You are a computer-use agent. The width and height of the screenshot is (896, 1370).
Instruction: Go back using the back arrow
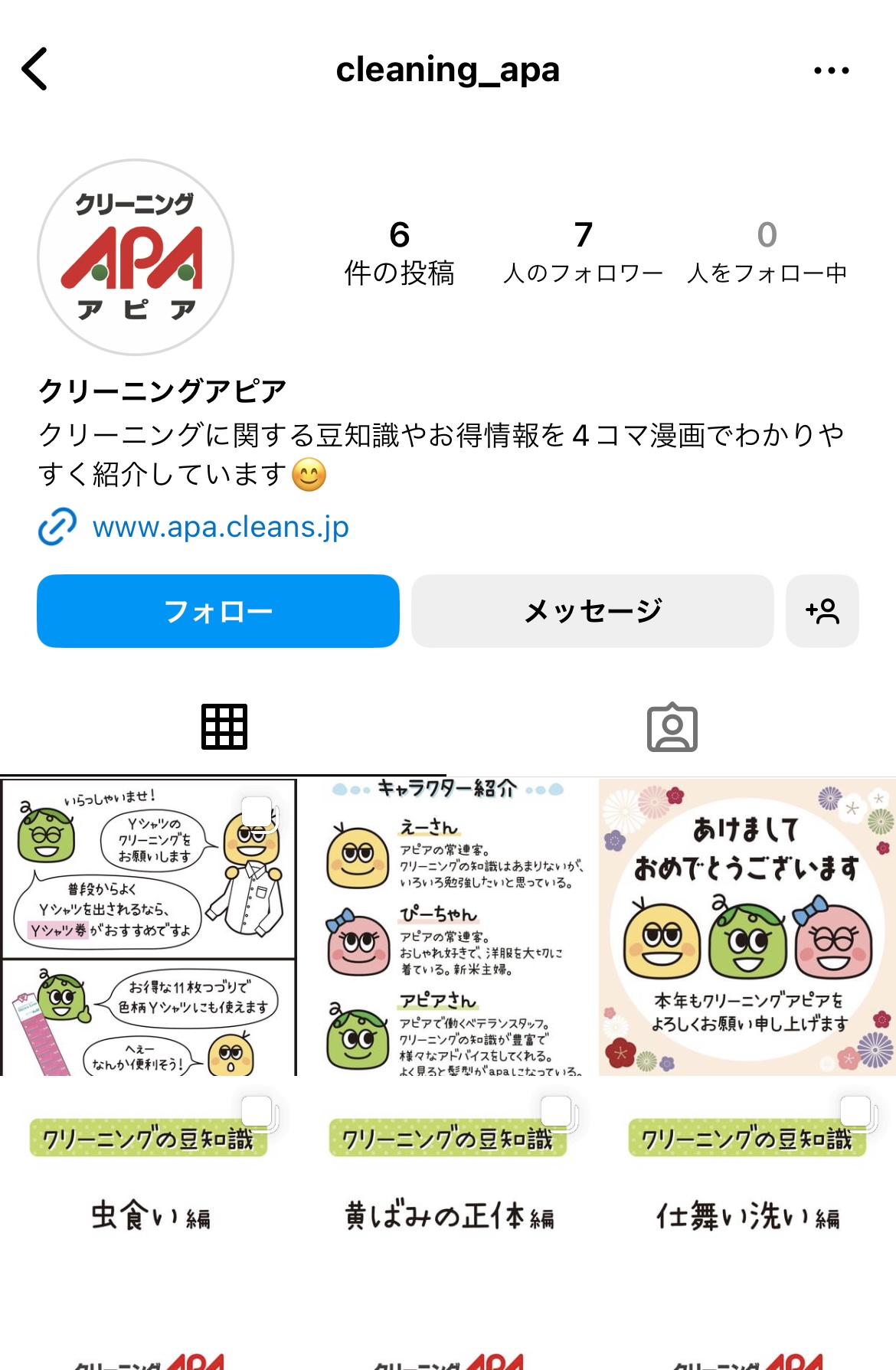35,69
